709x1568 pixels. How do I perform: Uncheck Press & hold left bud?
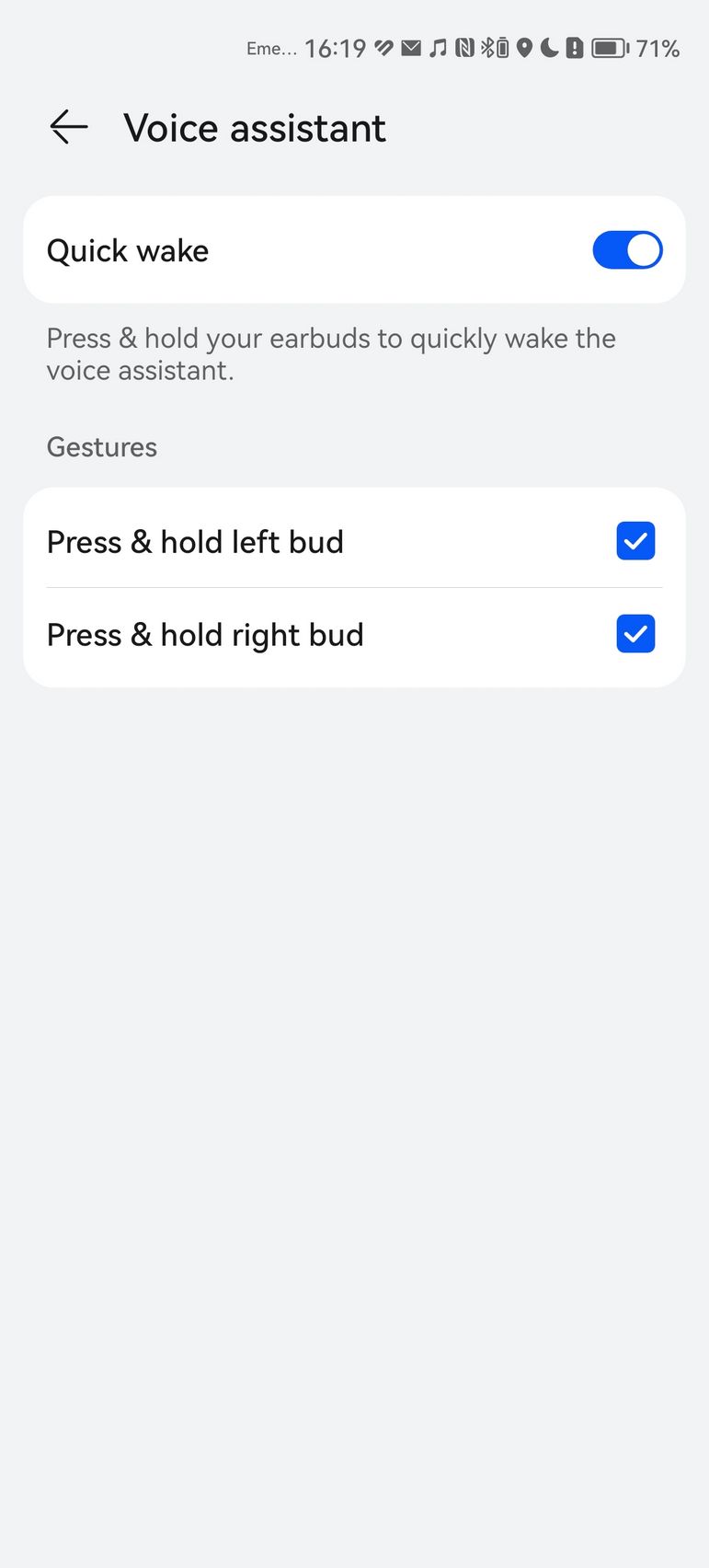click(635, 541)
